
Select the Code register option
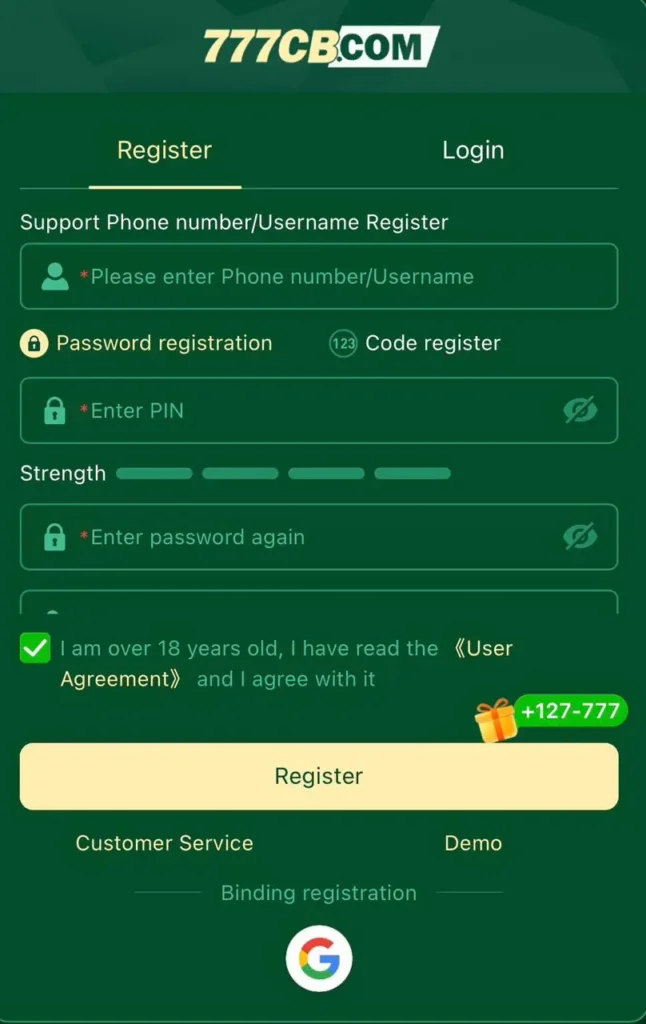click(415, 343)
